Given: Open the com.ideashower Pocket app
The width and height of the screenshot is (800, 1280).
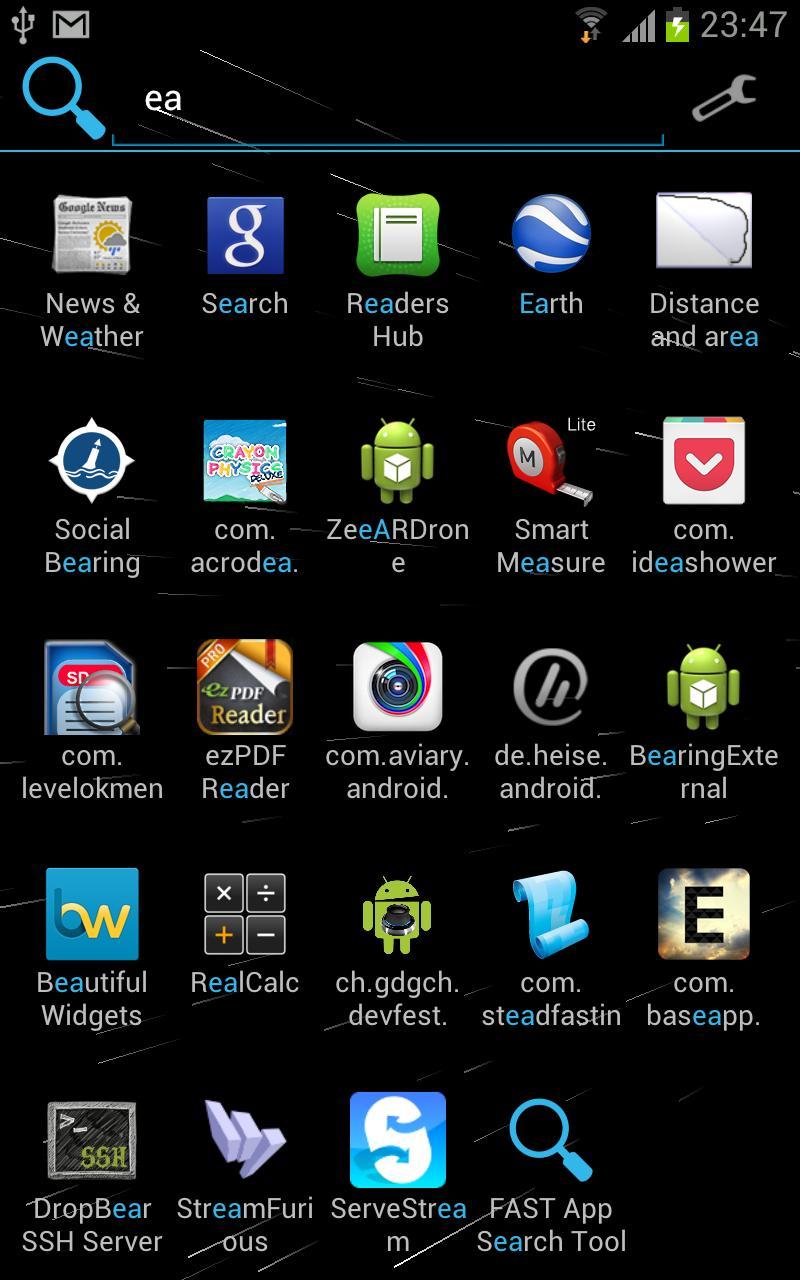Looking at the screenshot, I should coord(704,460).
